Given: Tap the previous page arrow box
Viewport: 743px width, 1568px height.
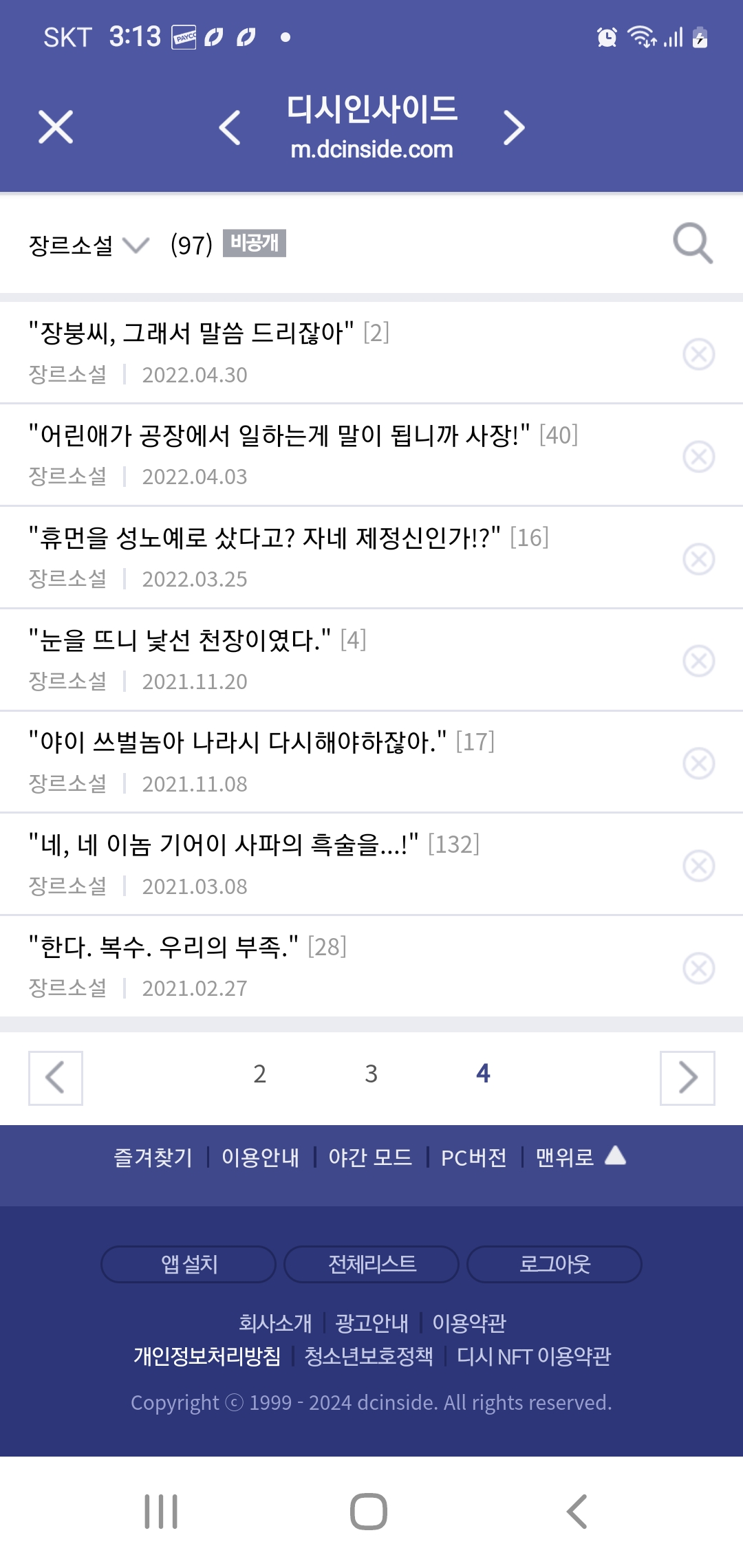Looking at the screenshot, I should pyautogui.click(x=56, y=1078).
